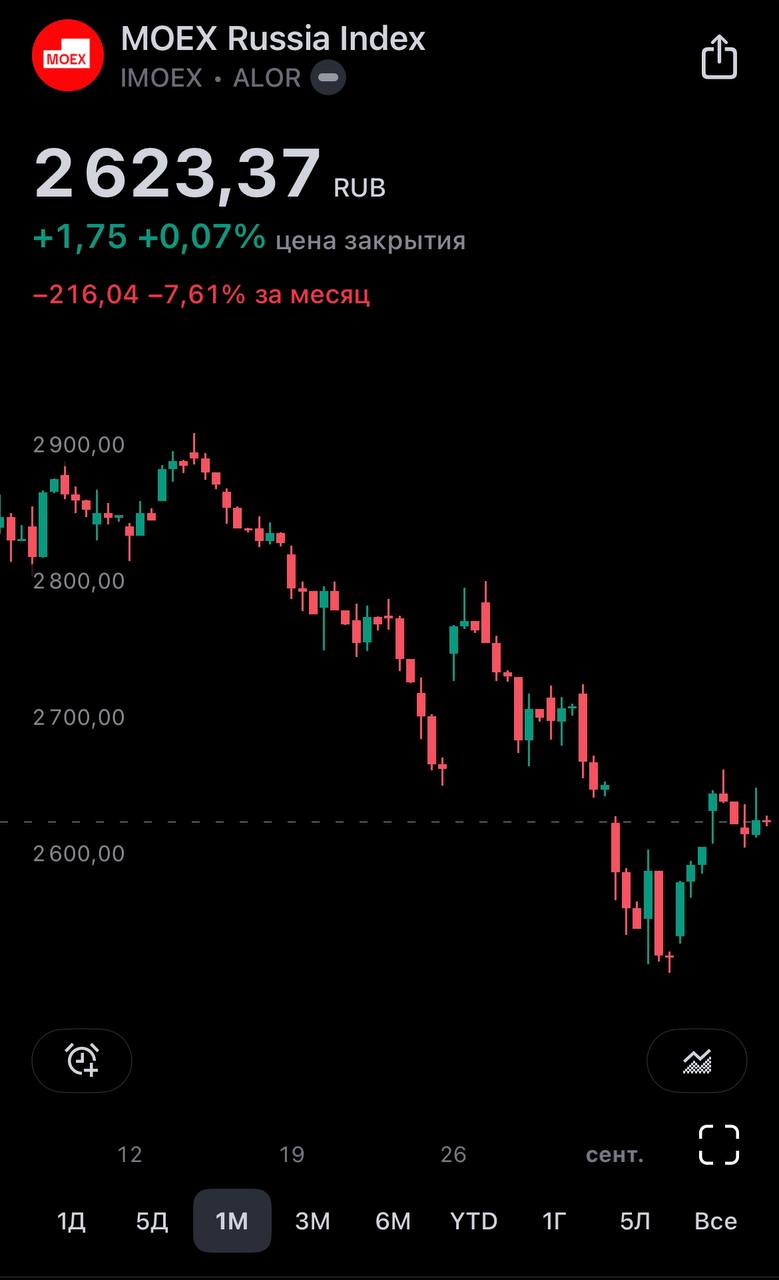The image size is (779, 1280).
Task: Switch to the 1Г timeframe
Action: (x=555, y=1221)
